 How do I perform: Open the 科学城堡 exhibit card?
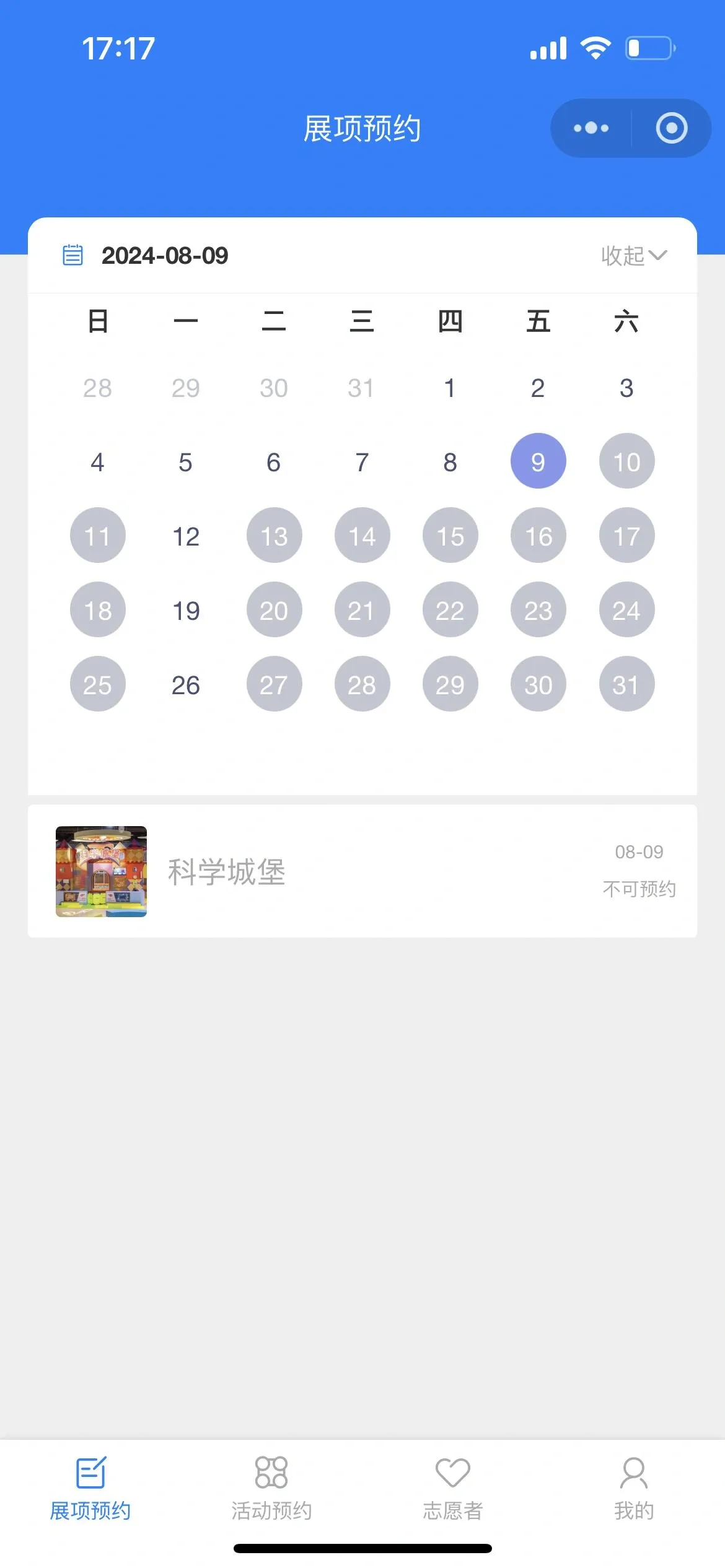(x=362, y=871)
